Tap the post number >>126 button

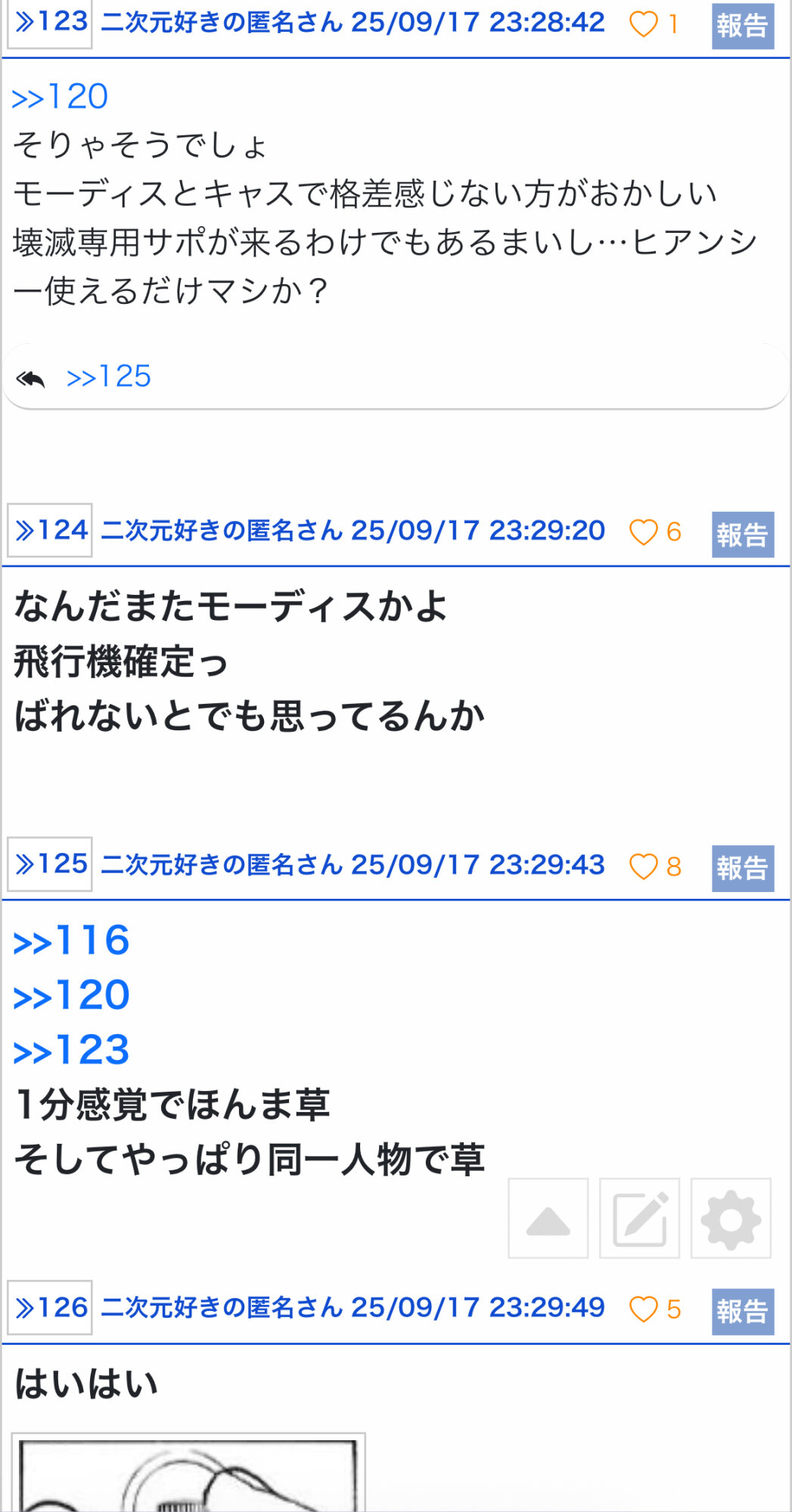point(50,1307)
